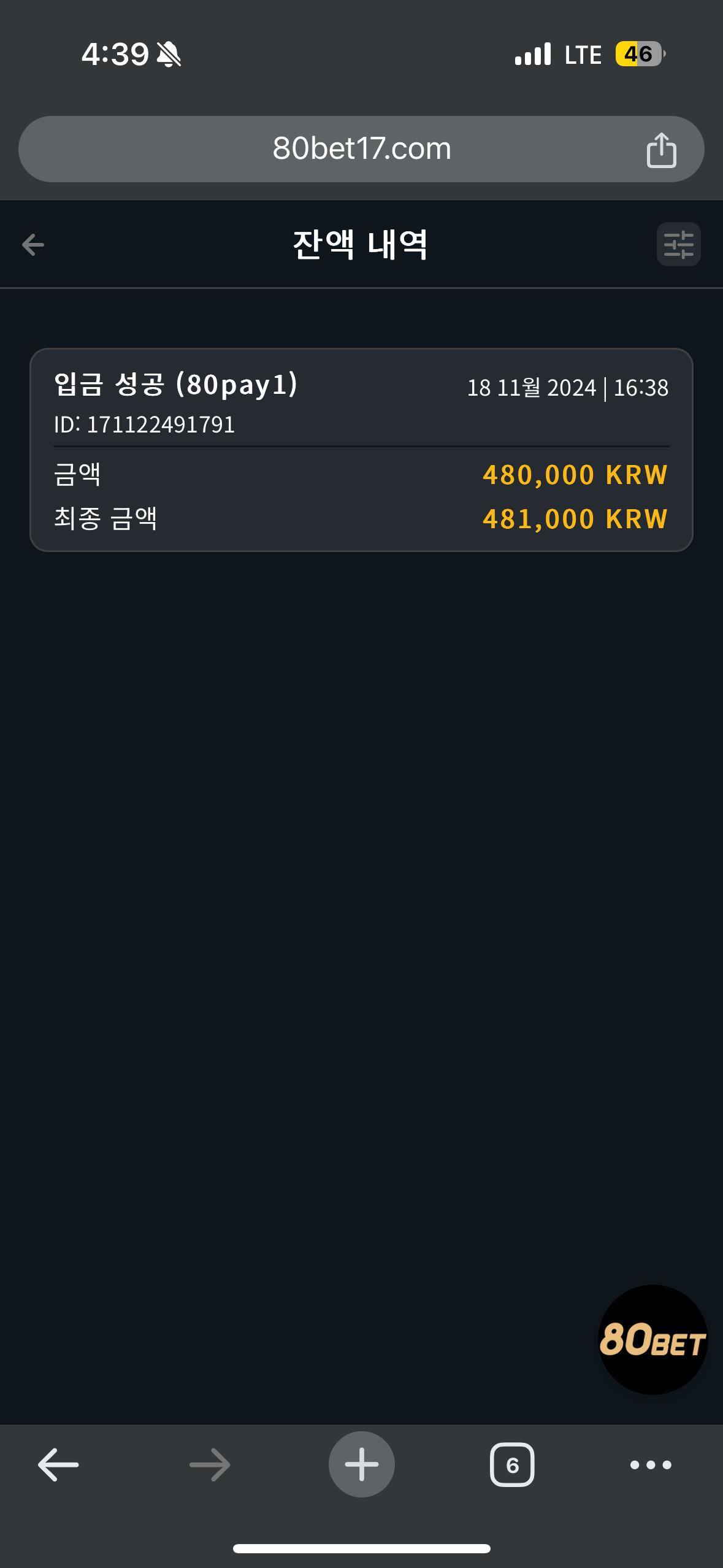Open the 입금 성공 (80pay1) transaction card
Viewport: 723px width, 1568px height.
[x=361, y=450]
